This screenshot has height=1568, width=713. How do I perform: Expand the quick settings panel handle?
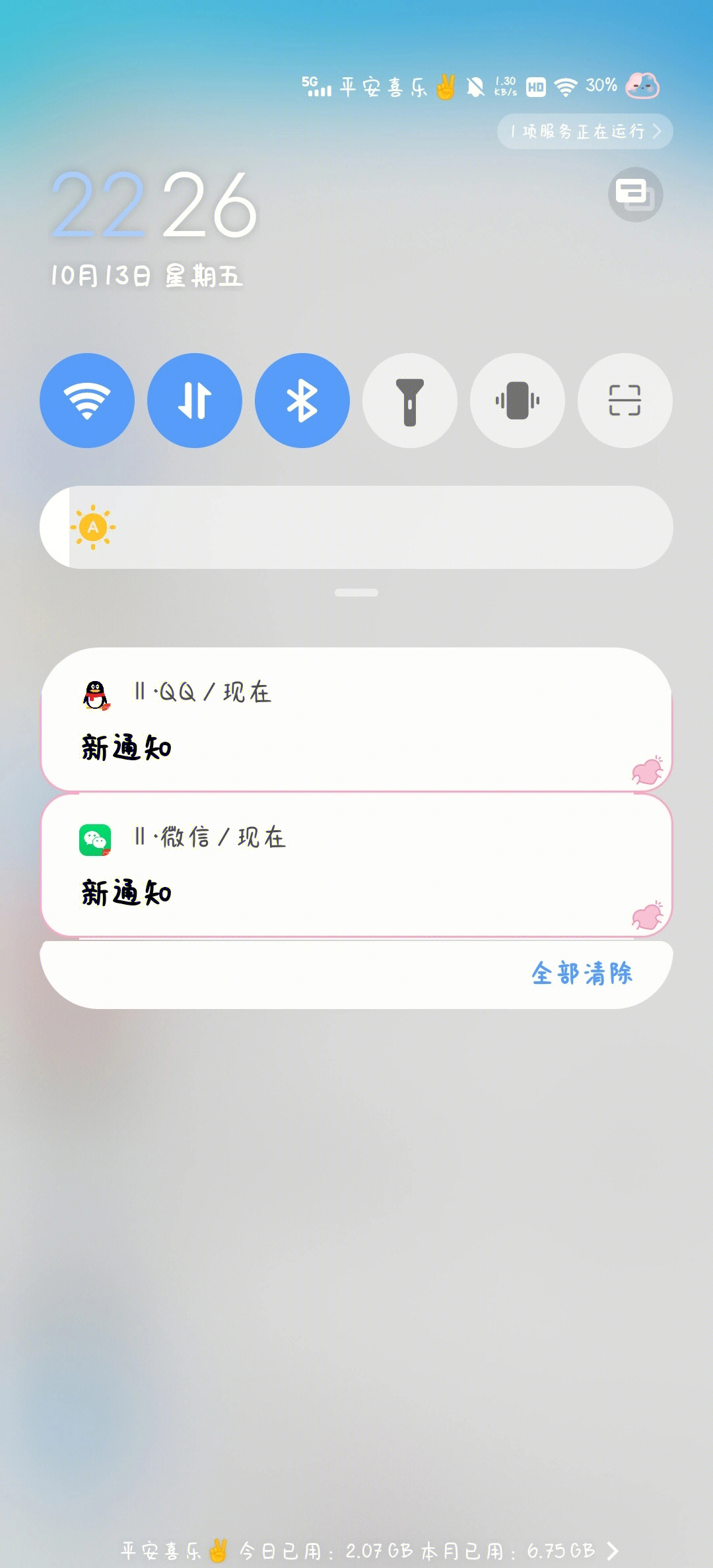356,593
